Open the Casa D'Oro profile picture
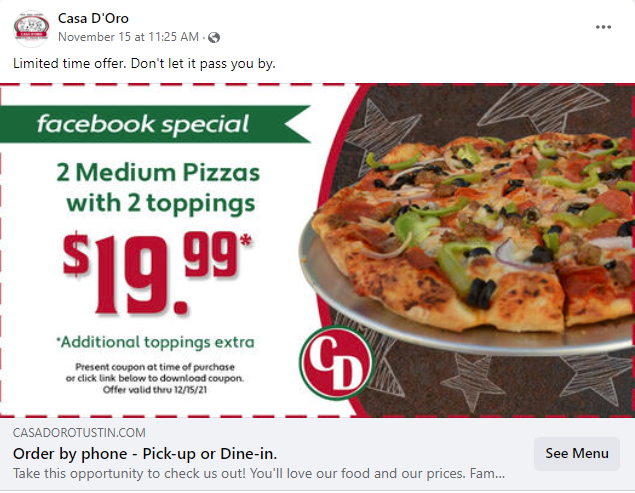Screen dimensions: 635x493 point(30,28)
